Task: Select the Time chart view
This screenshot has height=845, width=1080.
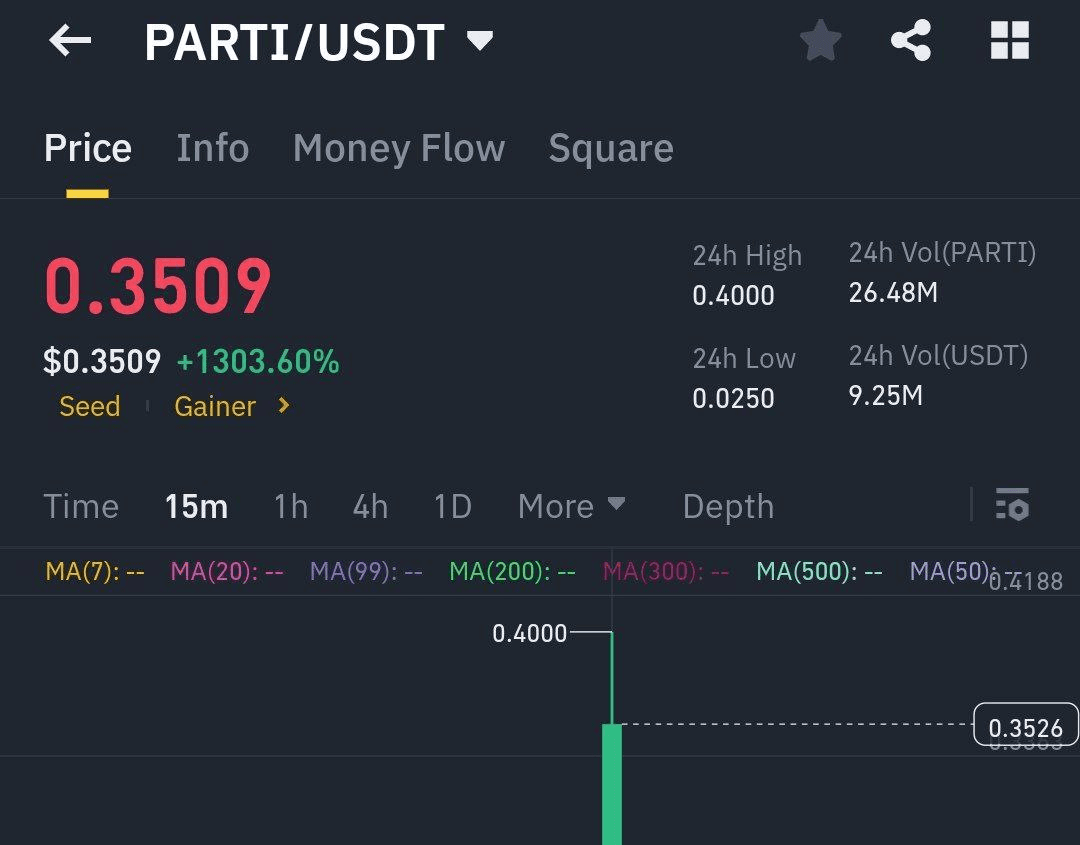Action: coord(81,506)
